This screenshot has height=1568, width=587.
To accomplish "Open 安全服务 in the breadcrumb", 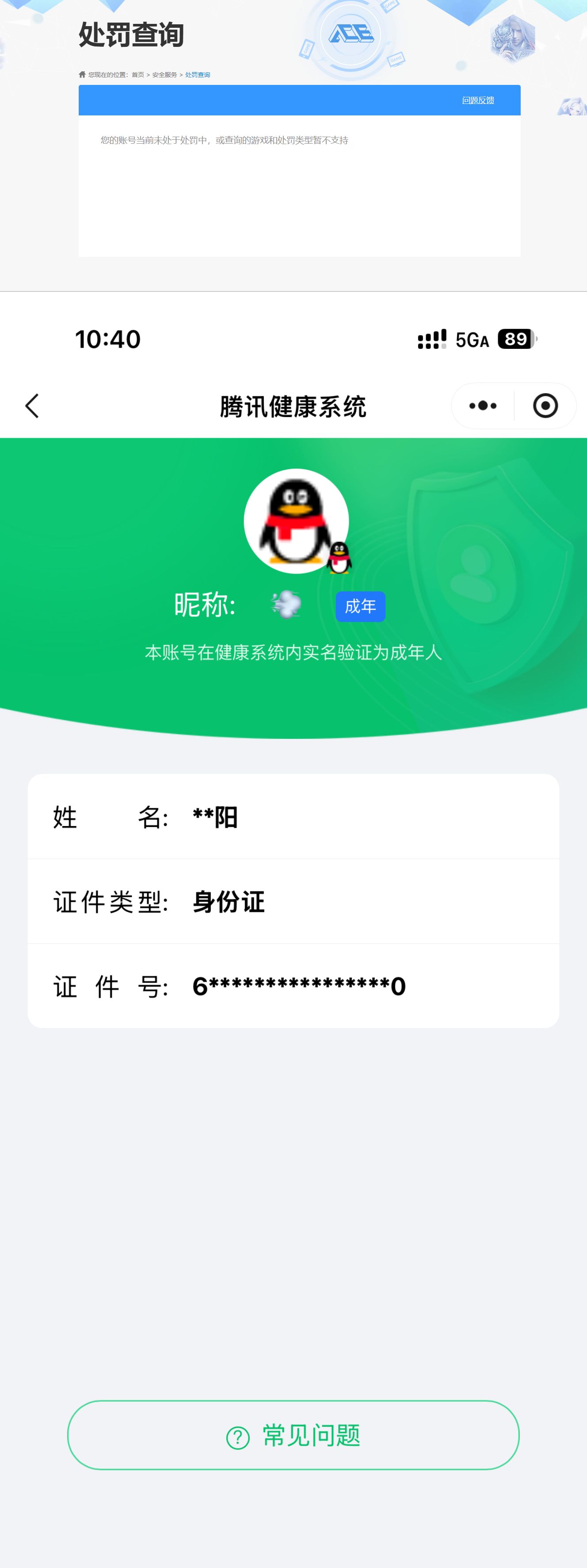I will coord(164,75).
